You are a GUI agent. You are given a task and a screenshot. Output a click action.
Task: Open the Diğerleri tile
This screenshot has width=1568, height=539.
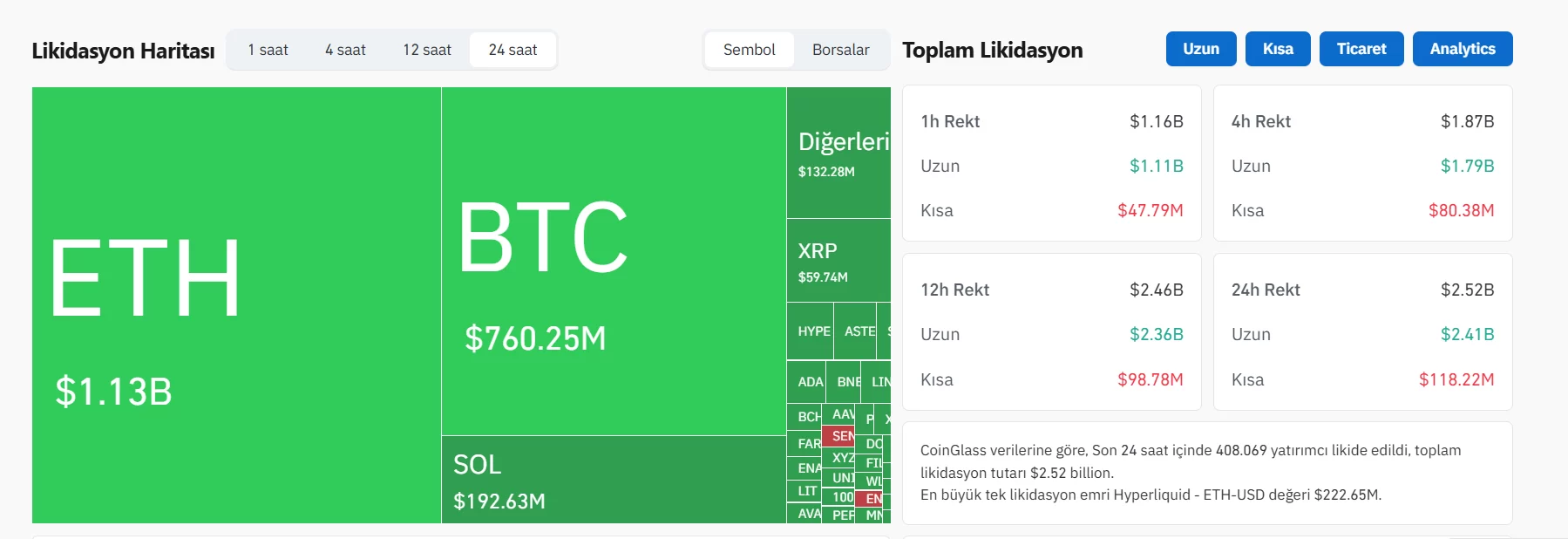pos(838,153)
